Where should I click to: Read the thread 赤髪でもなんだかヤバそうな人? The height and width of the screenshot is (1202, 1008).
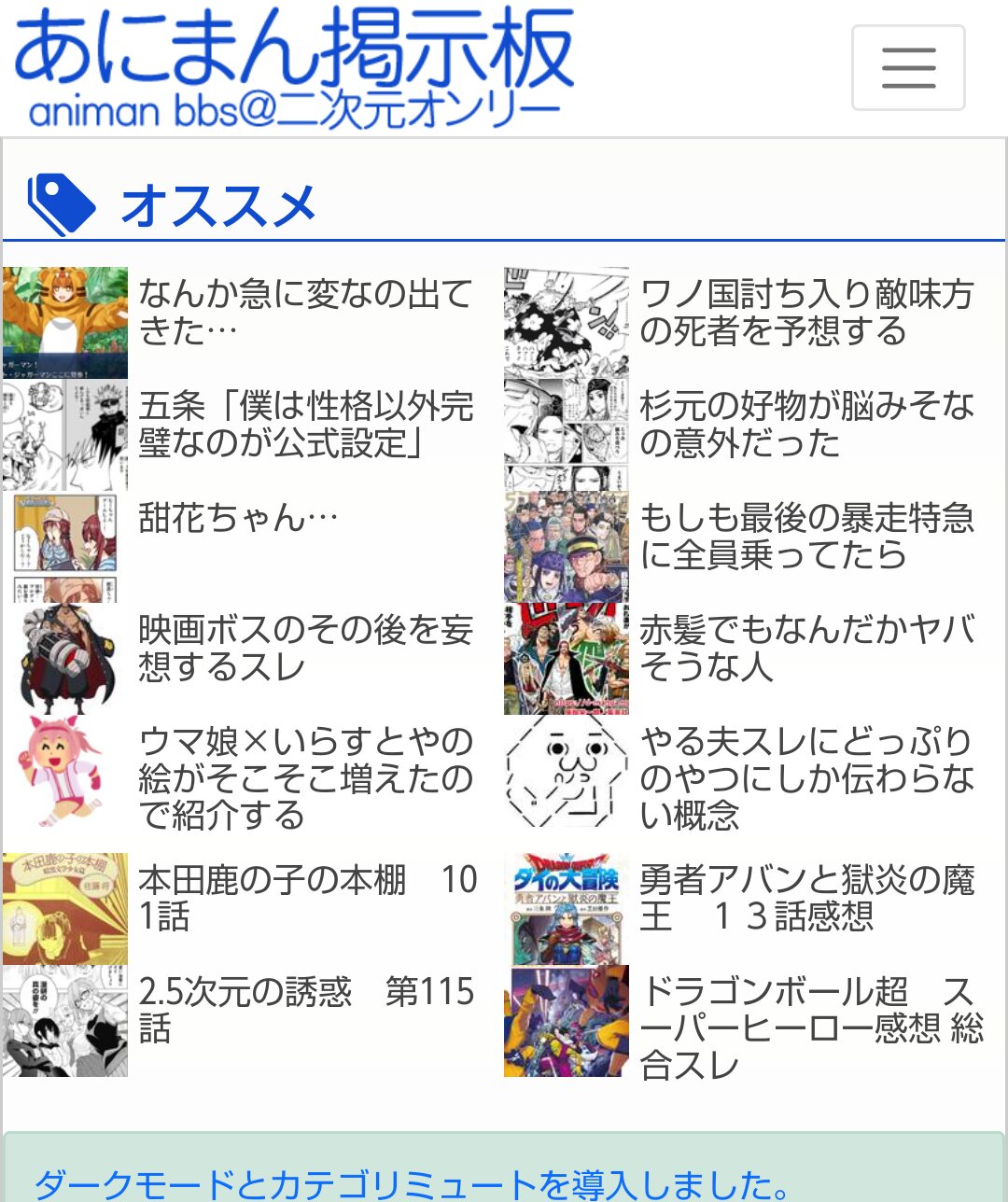[x=805, y=649]
